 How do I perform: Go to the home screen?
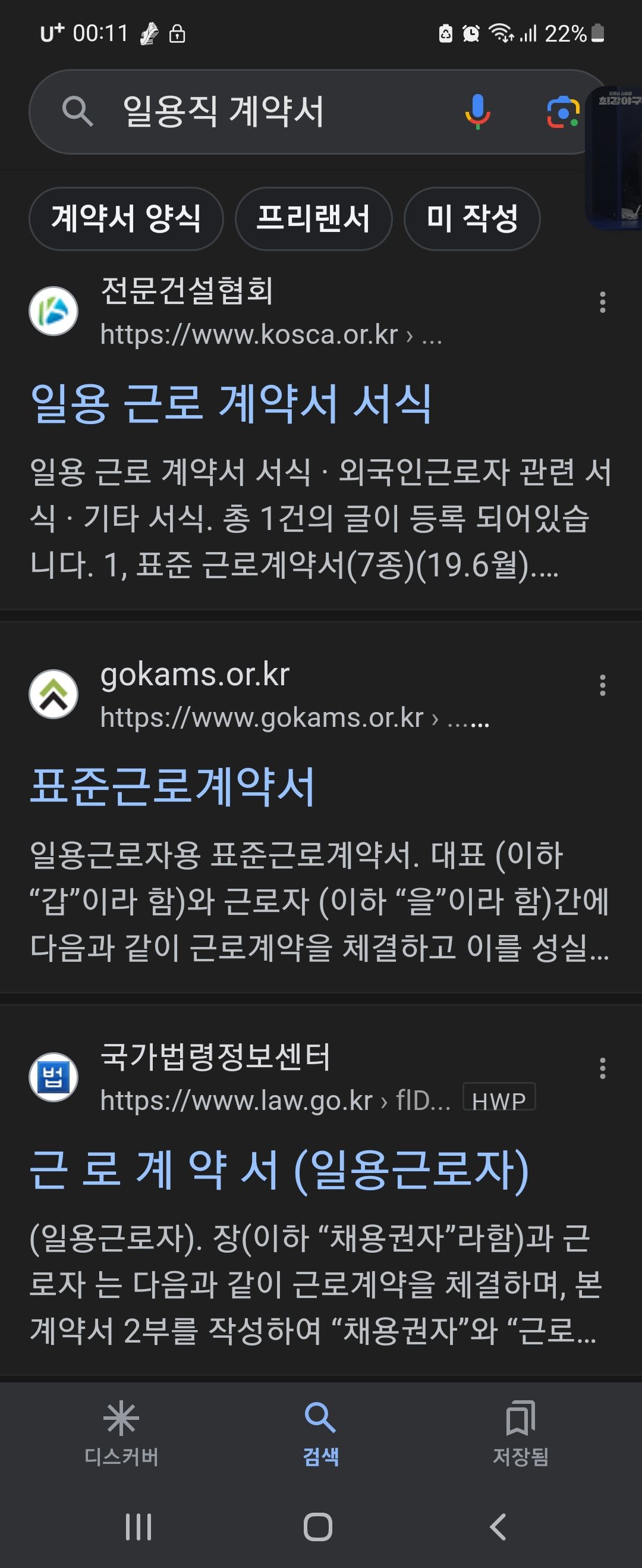click(317, 1526)
